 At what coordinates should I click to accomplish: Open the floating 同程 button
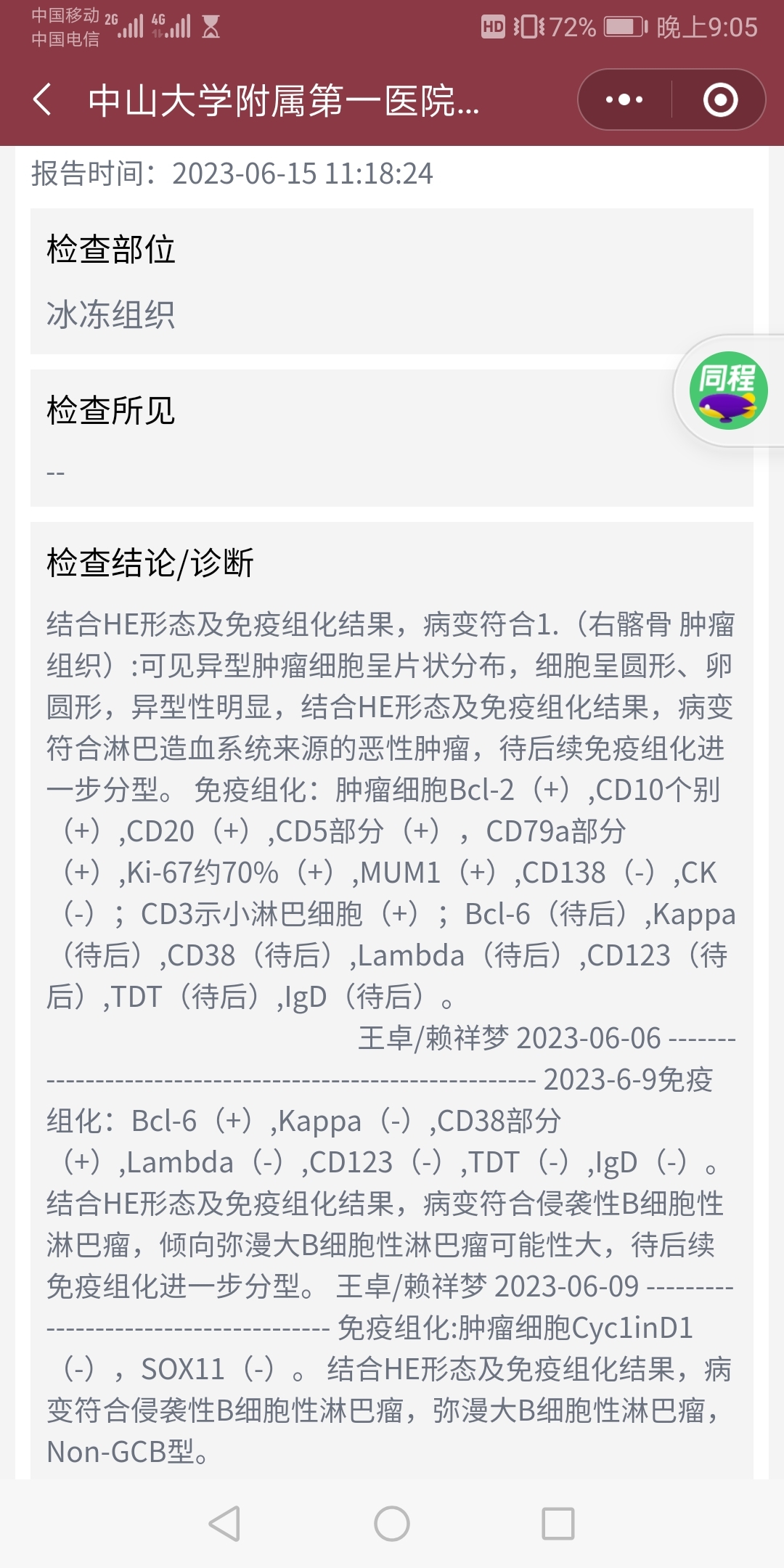pos(728,391)
